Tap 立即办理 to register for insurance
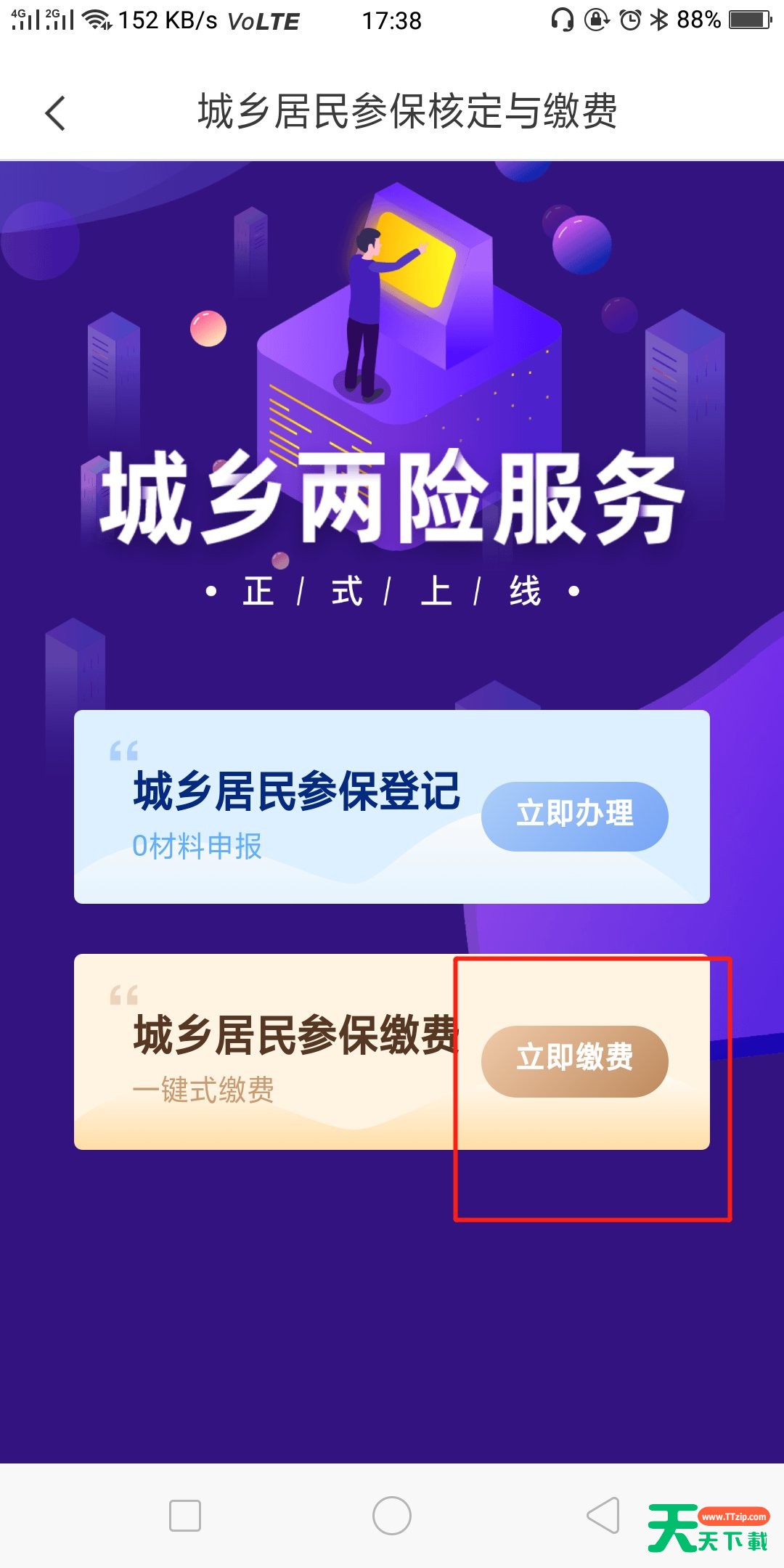This screenshot has height=1568, width=784. pos(574,816)
